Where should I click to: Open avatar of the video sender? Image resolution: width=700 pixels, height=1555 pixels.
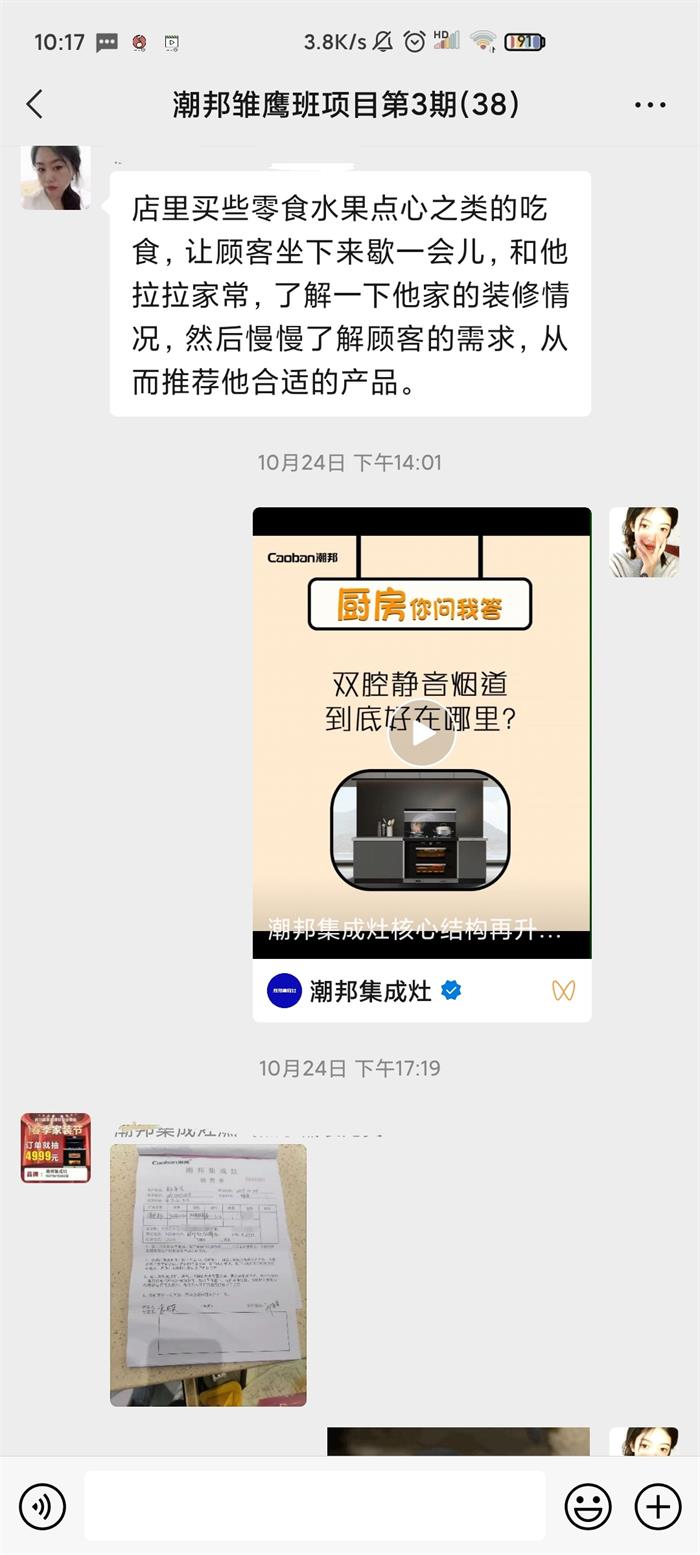pyautogui.click(x=644, y=542)
